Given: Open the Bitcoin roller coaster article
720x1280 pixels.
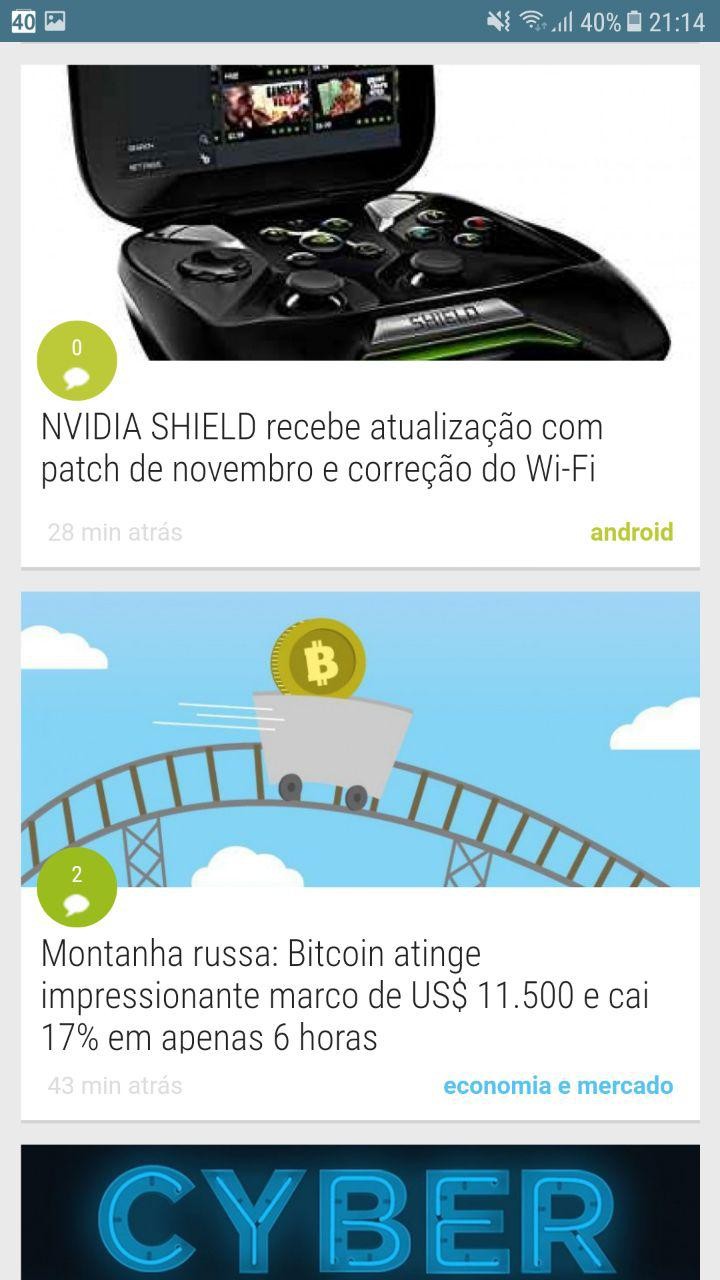Looking at the screenshot, I should click(x=345, y=995).
